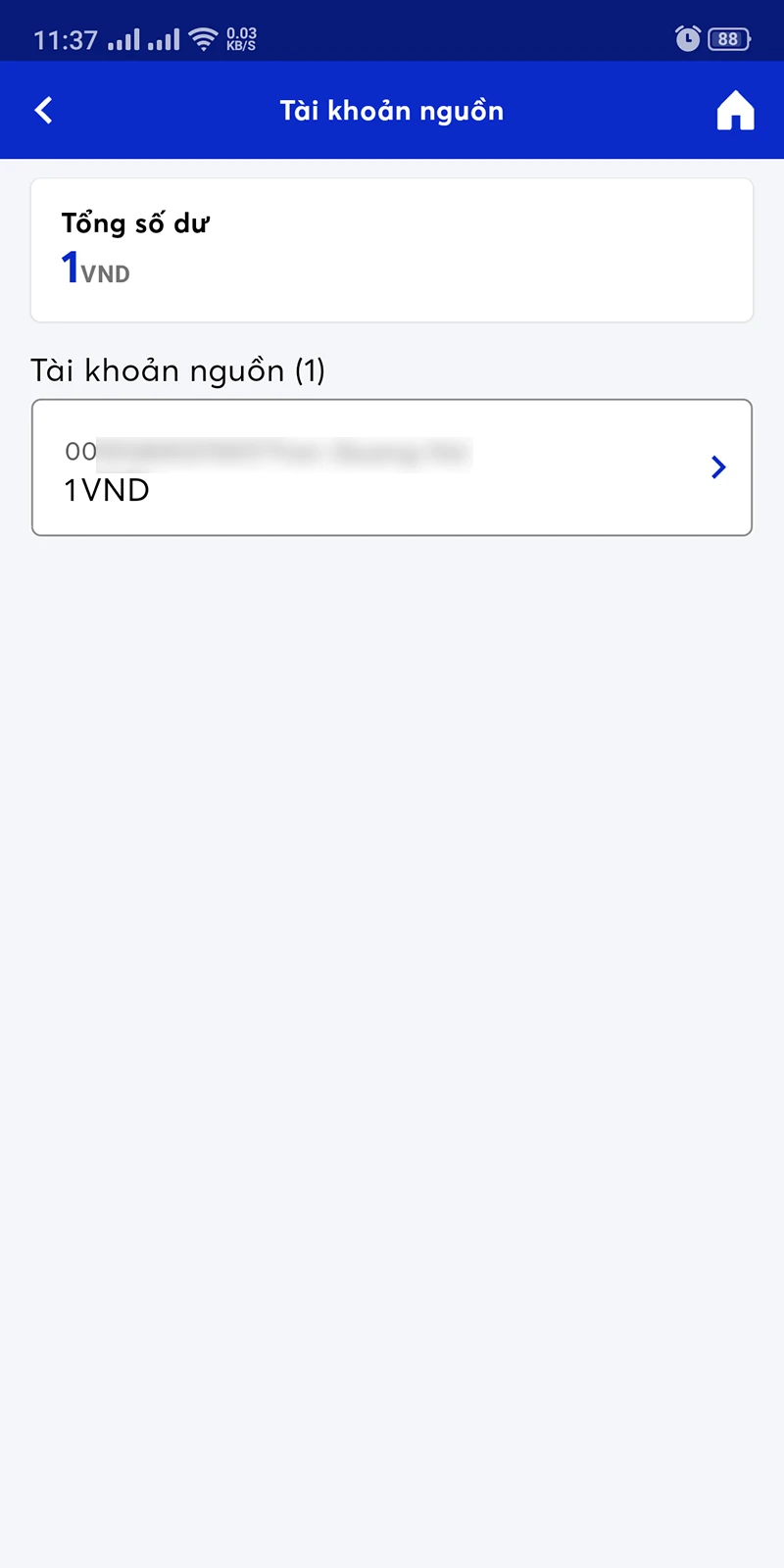This screenshot has height=1568, width=784.
Task: Tap the network speed indicator showing 0.03 KB/S
Action: 238,38
